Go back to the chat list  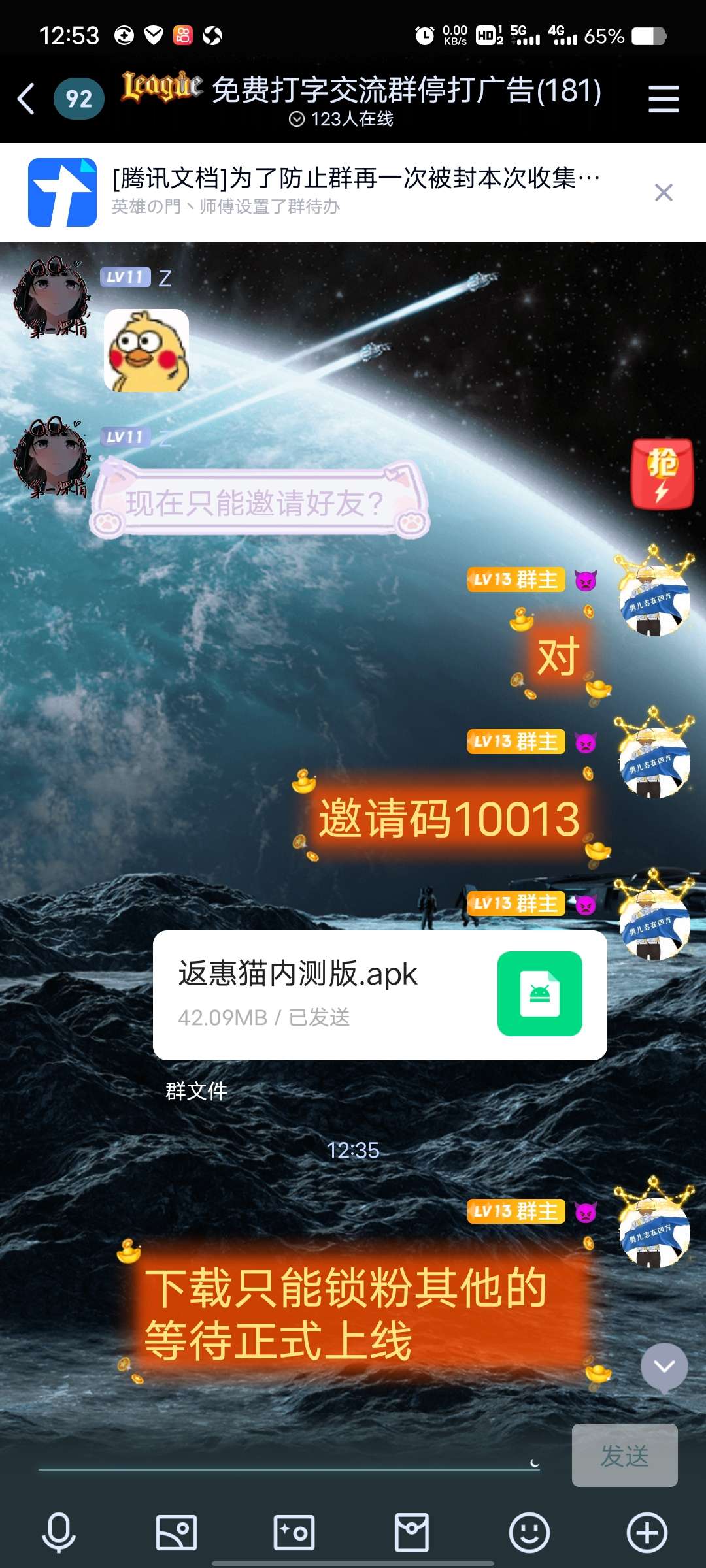(x=26, y=99)
